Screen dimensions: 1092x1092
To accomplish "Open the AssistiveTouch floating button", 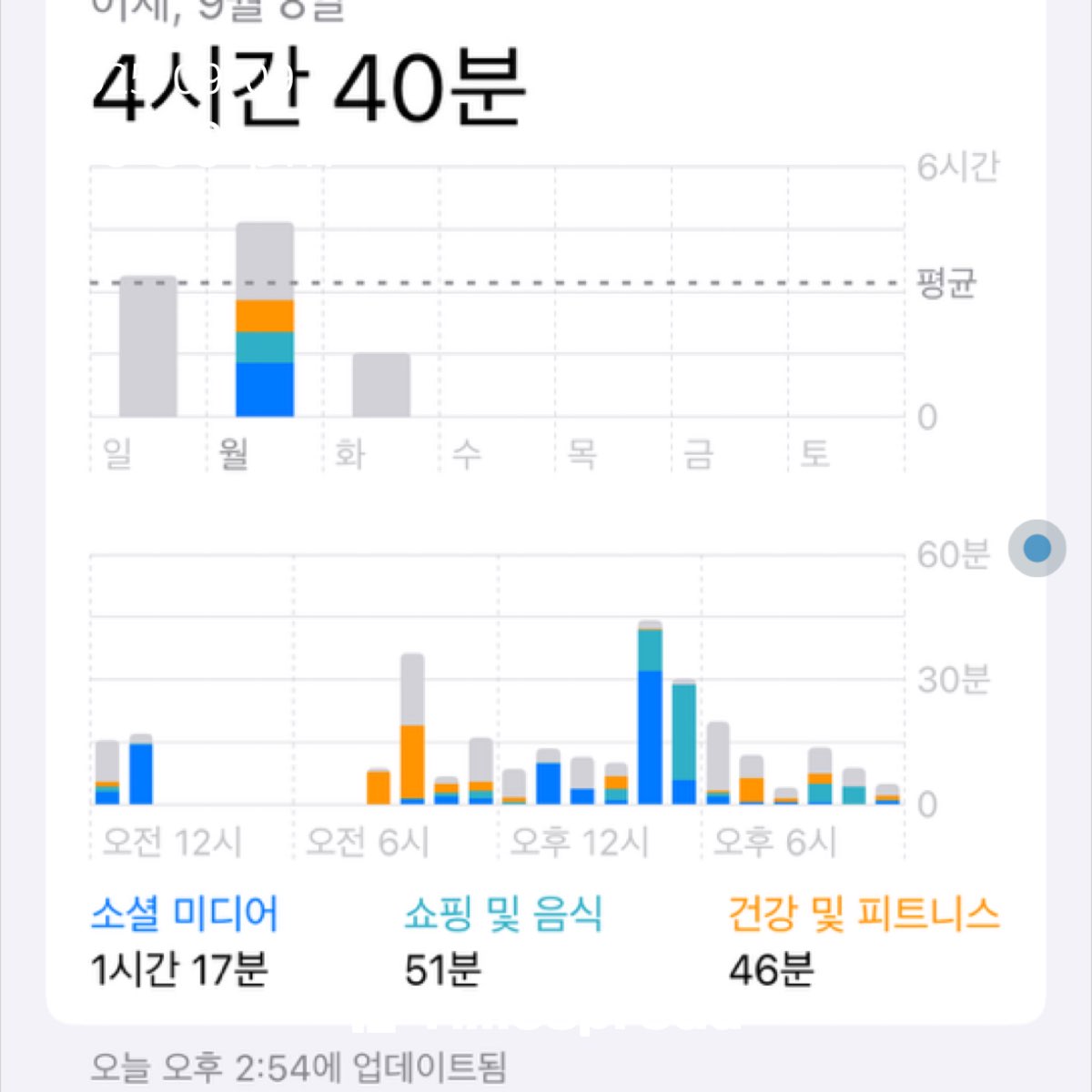I will [x=1036, y=549].
